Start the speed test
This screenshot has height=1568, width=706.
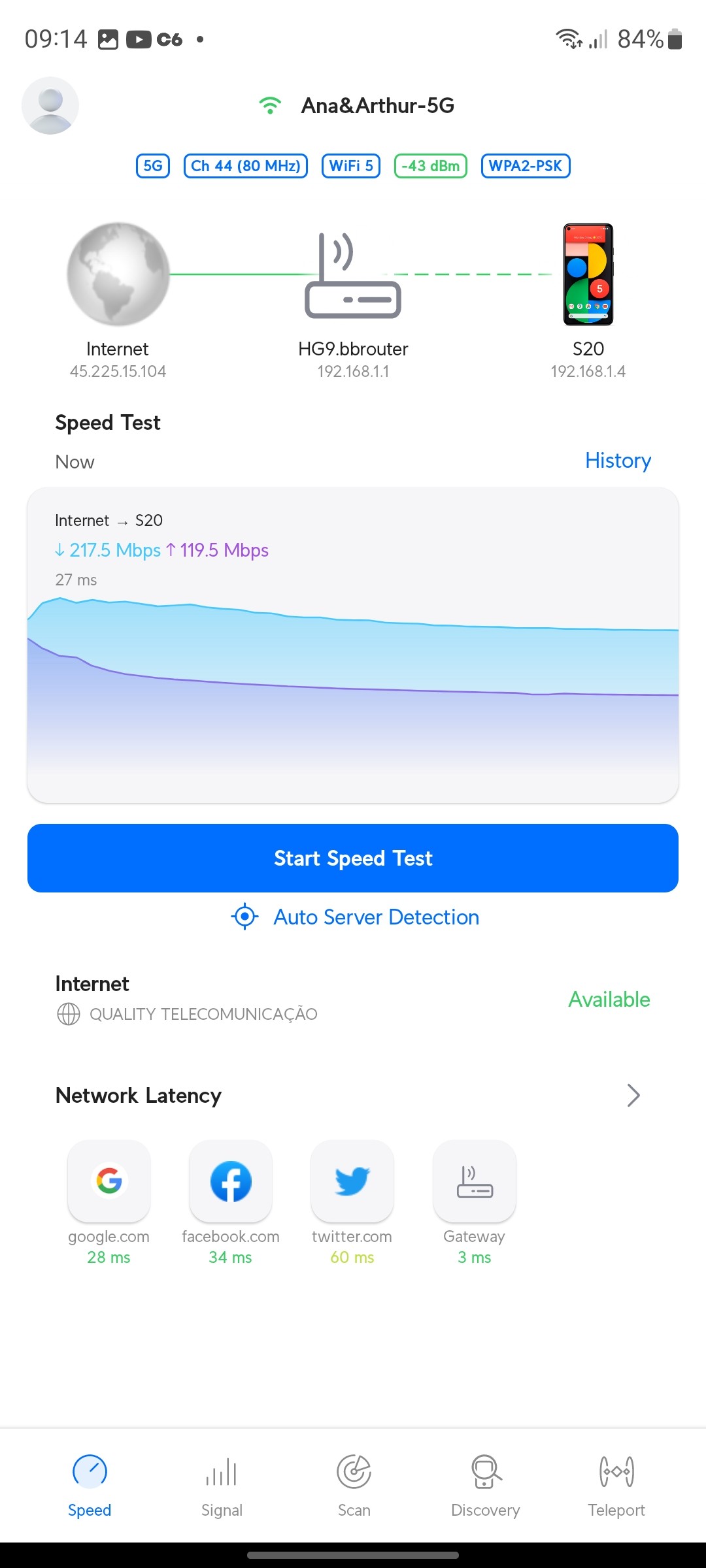click(353, 858)
